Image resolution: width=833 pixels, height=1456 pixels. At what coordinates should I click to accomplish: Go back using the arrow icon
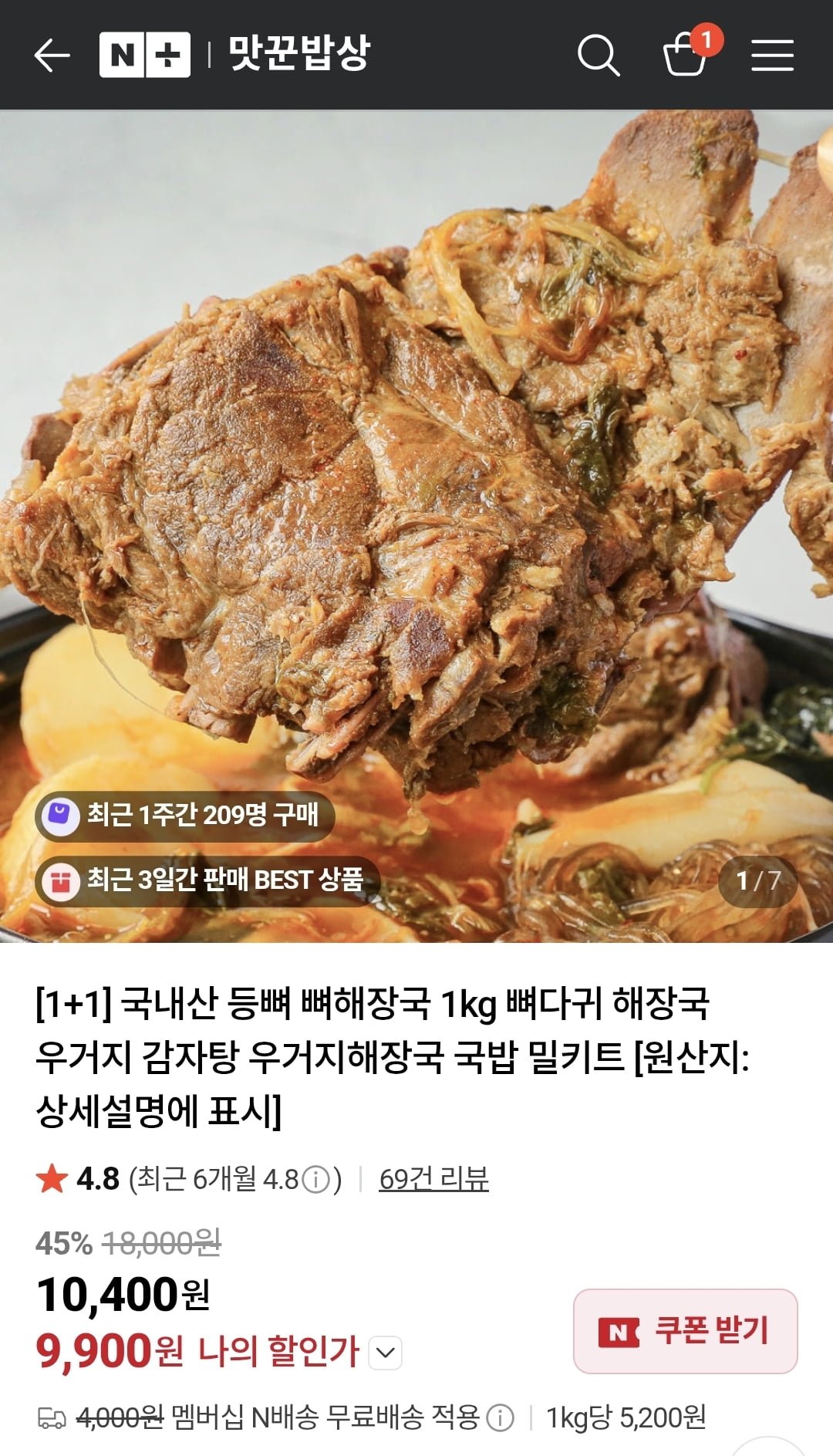point(52,55)
